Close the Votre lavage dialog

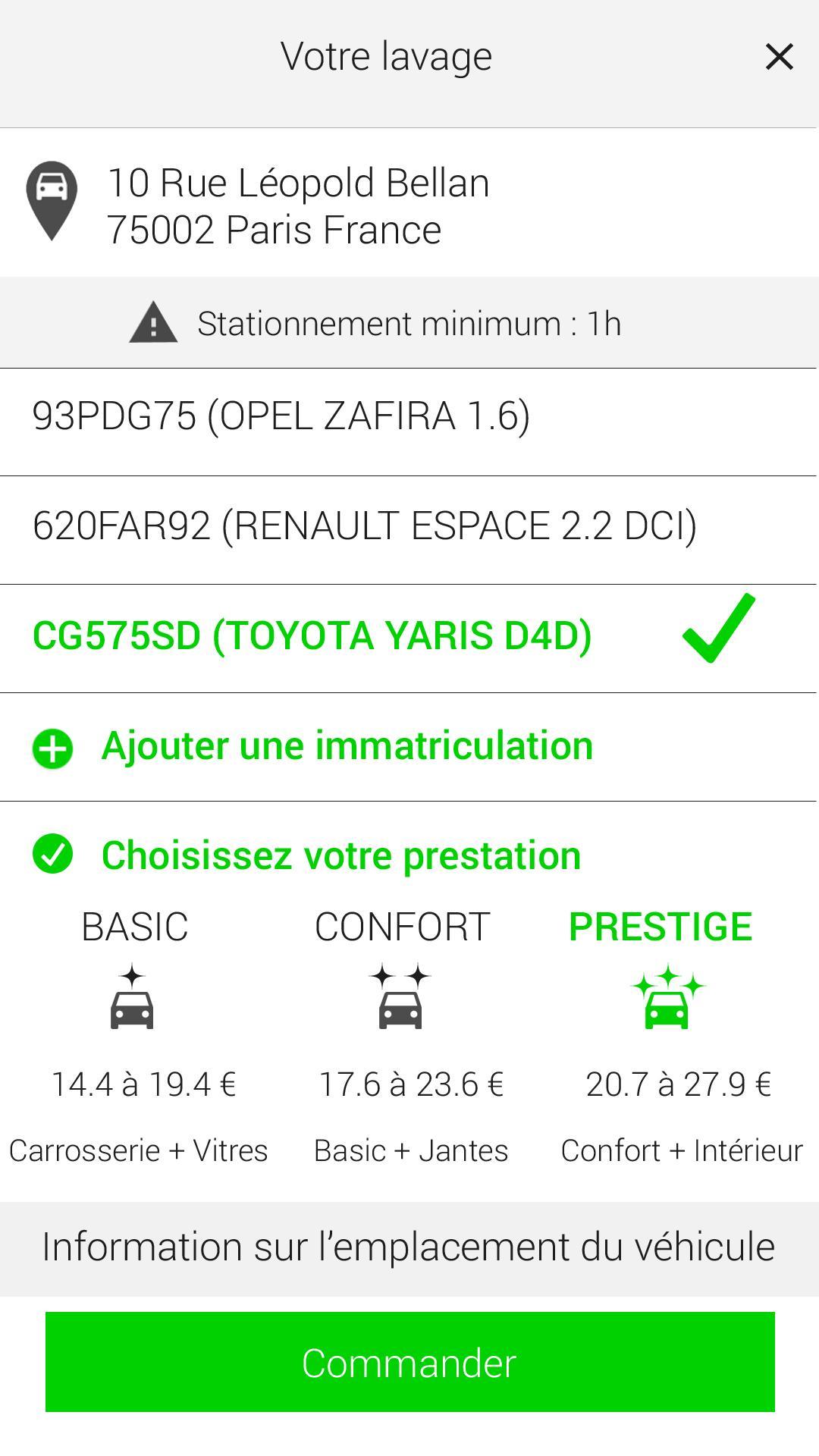778,57
